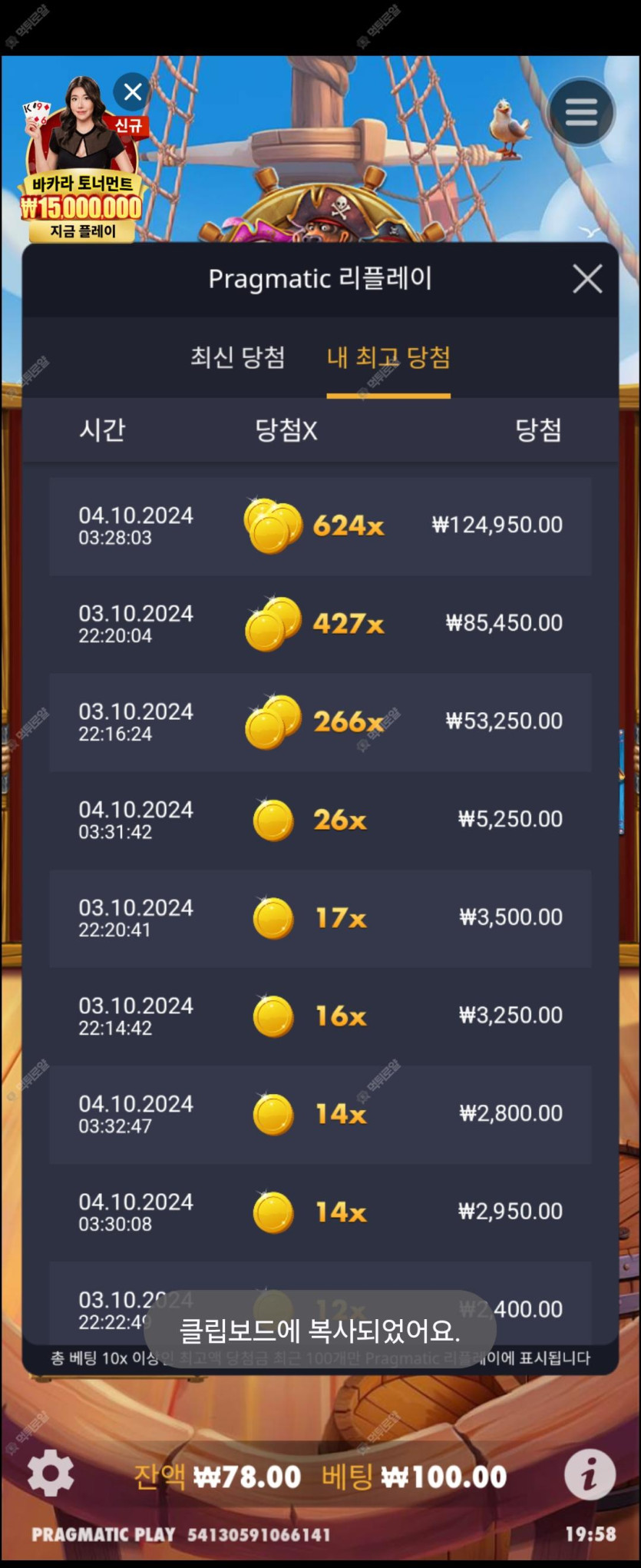
Task: Open the 14x win of ₩2,800.00
Action: tap(320, 1114)
